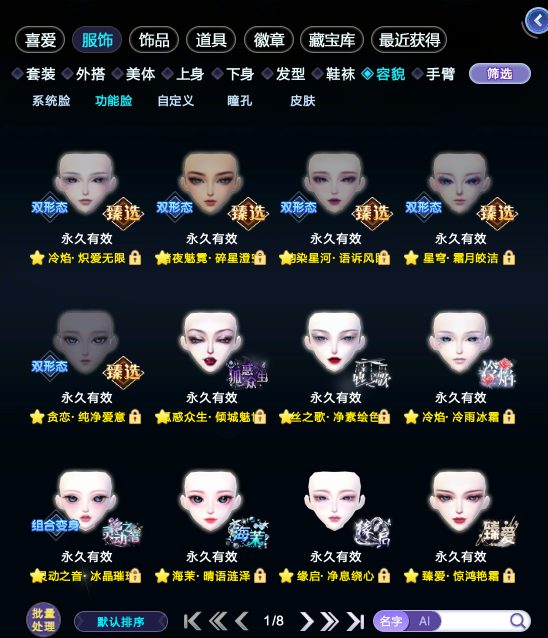Go to the next page arrow
548x638 pixels.
click(x=307, y=621)
